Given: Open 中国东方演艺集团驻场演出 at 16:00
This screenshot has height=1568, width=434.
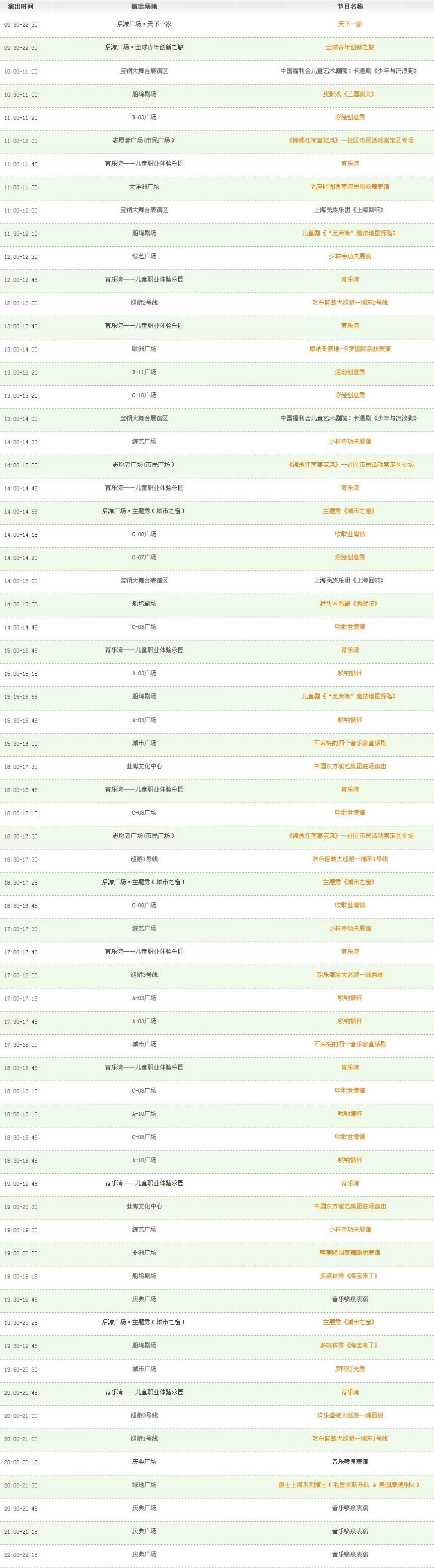Looking at the screenshot, I should (x=349, y=766).
